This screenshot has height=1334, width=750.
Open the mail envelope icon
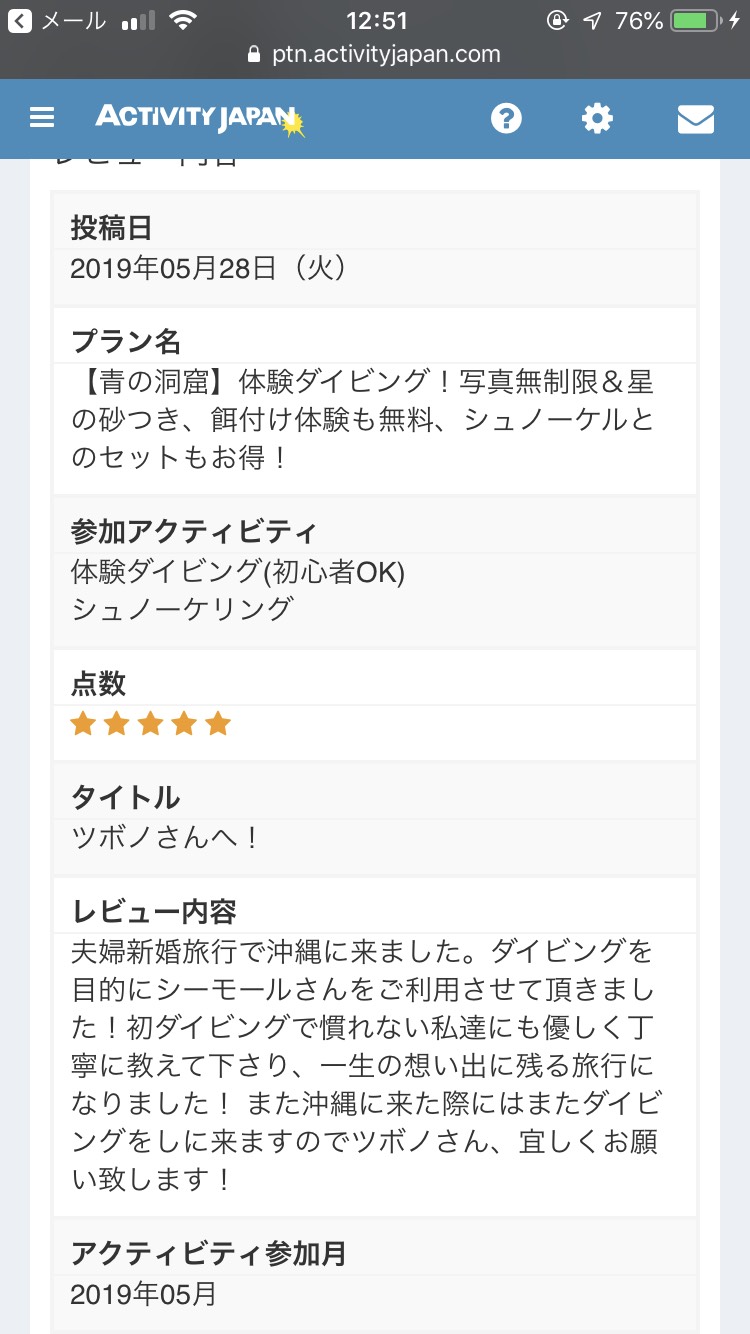[x=695, y=119]
